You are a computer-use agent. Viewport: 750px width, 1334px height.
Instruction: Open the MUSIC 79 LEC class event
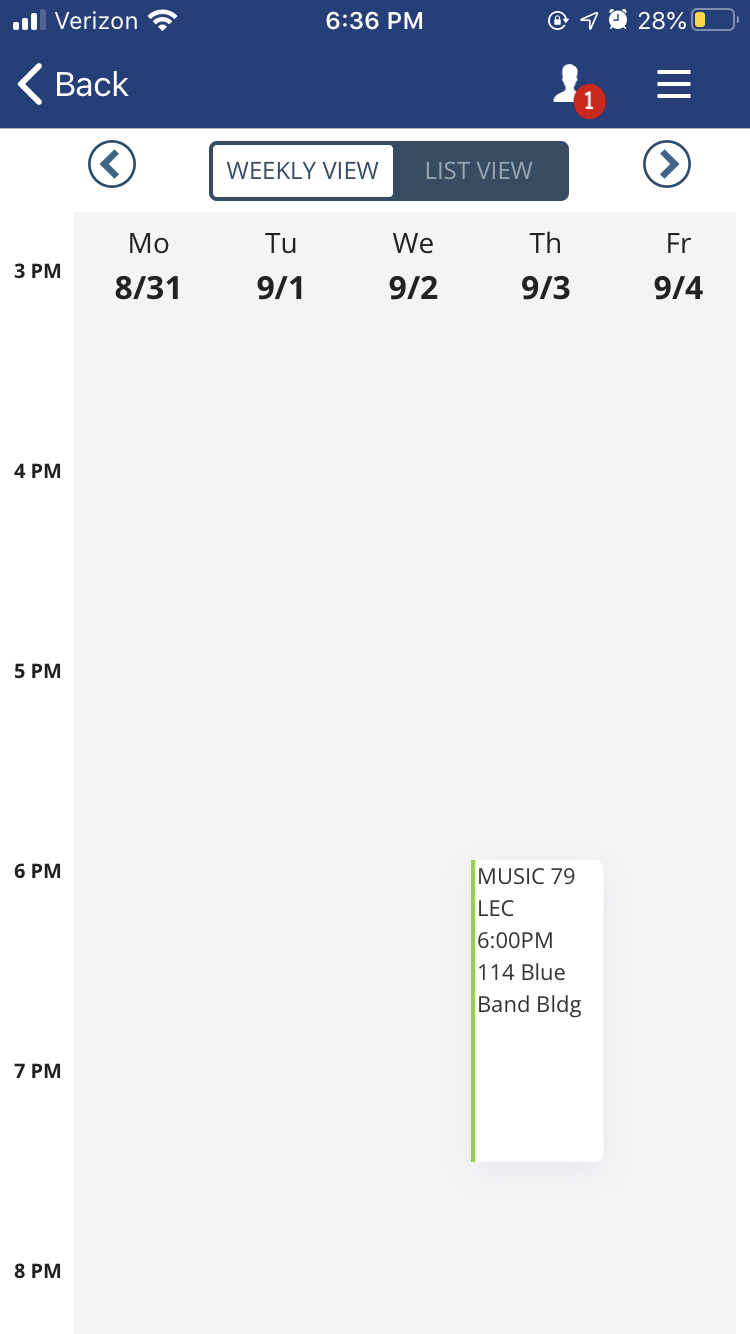[537, 1010]
